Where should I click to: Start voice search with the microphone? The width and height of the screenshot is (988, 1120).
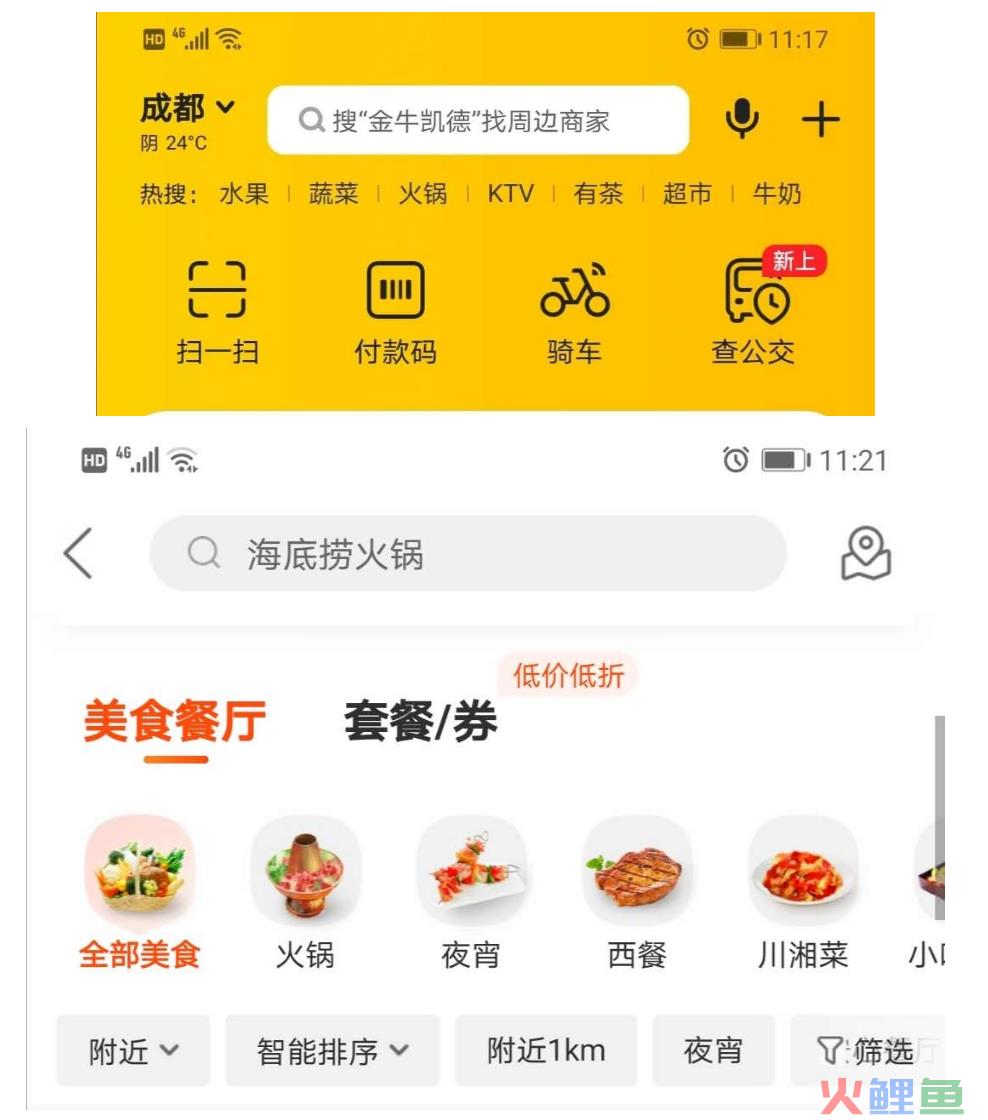(742, 120)
